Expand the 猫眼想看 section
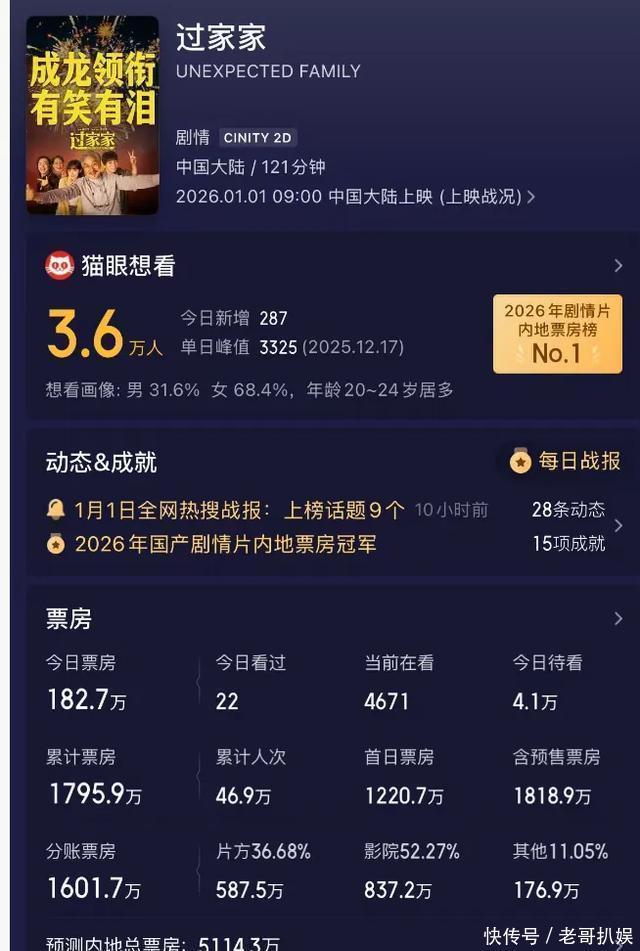Screen dimensions: 640x951 (x=618, y=266)
